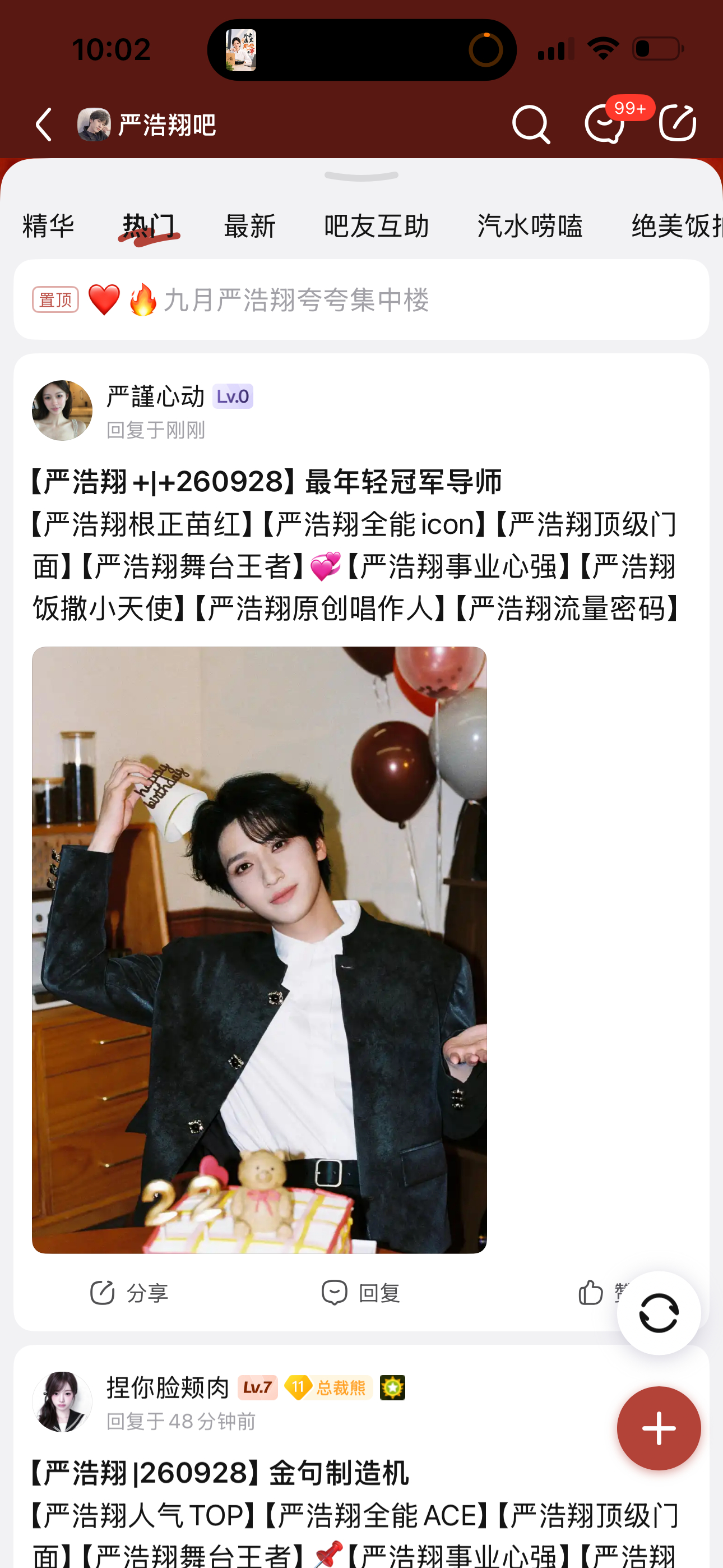Switch to the 最新 tab
This screenshot has width=723, height=1568.
click(x=249, y=226)
